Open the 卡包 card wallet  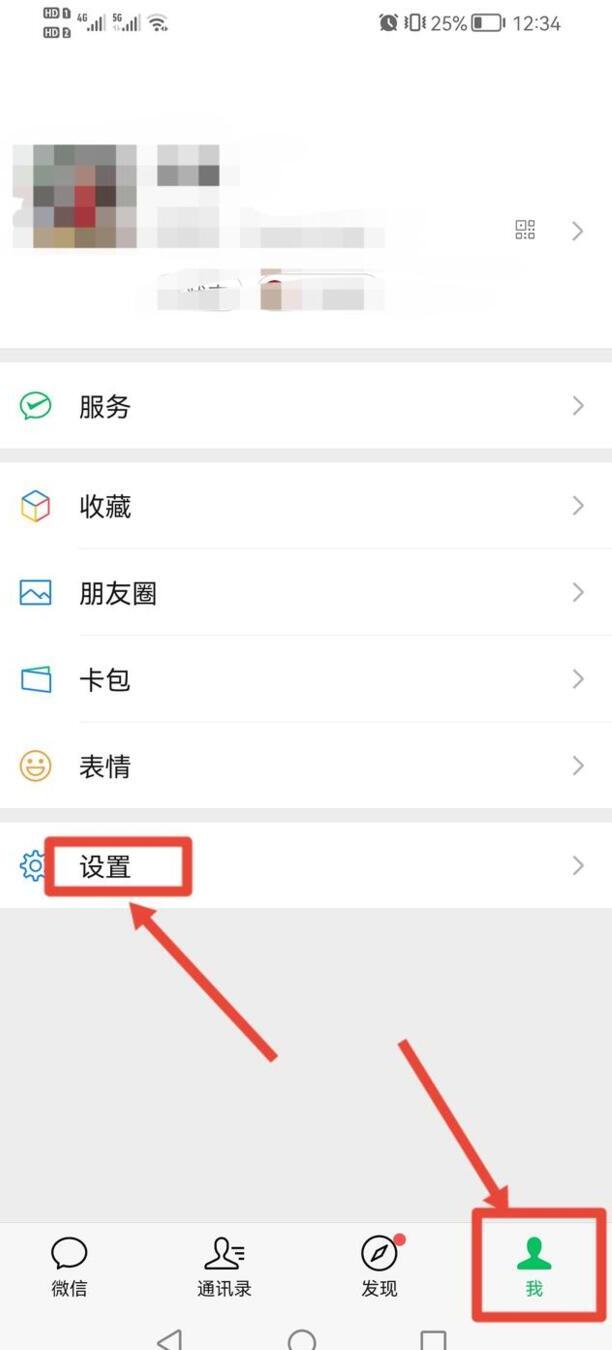[x=306, y=680]
